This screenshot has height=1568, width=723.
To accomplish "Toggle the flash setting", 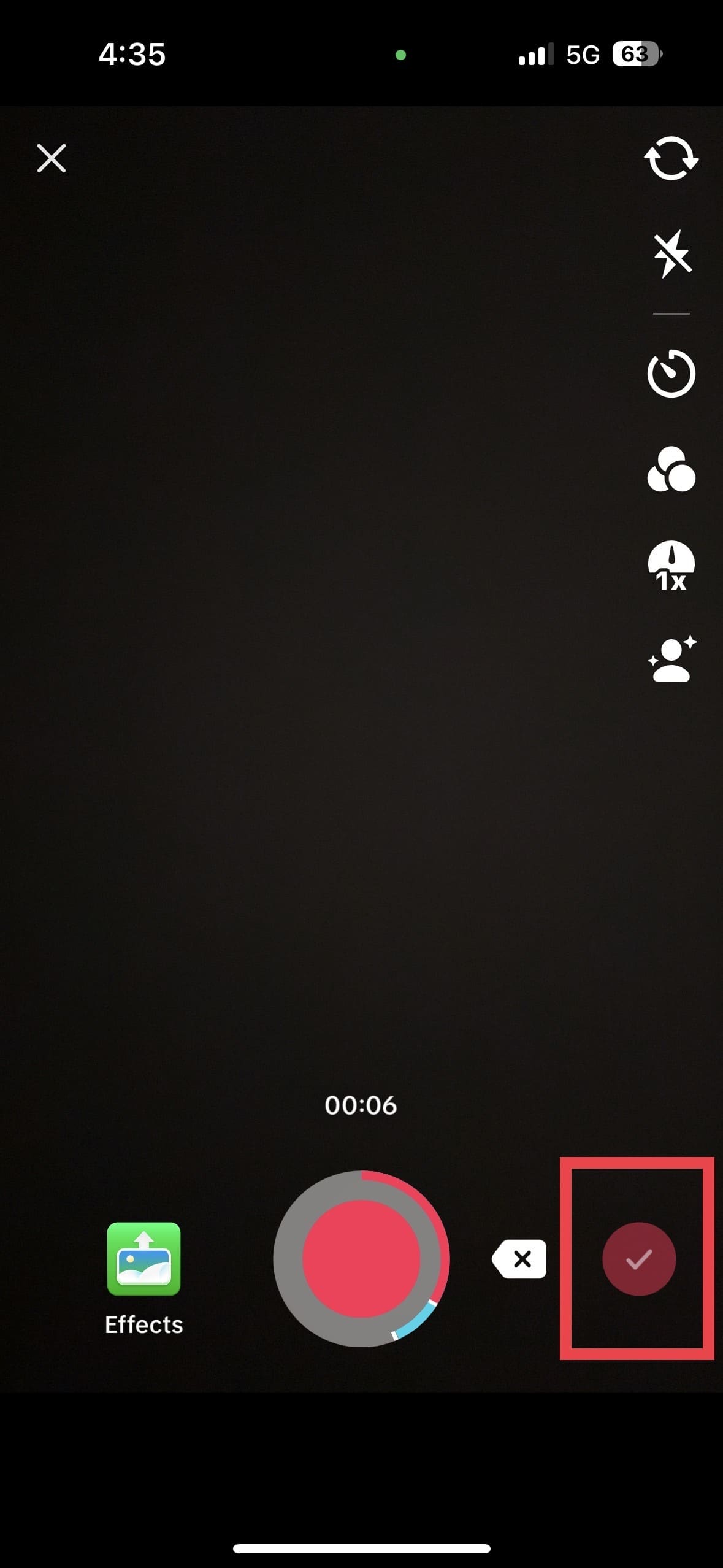I will point(671,254).
